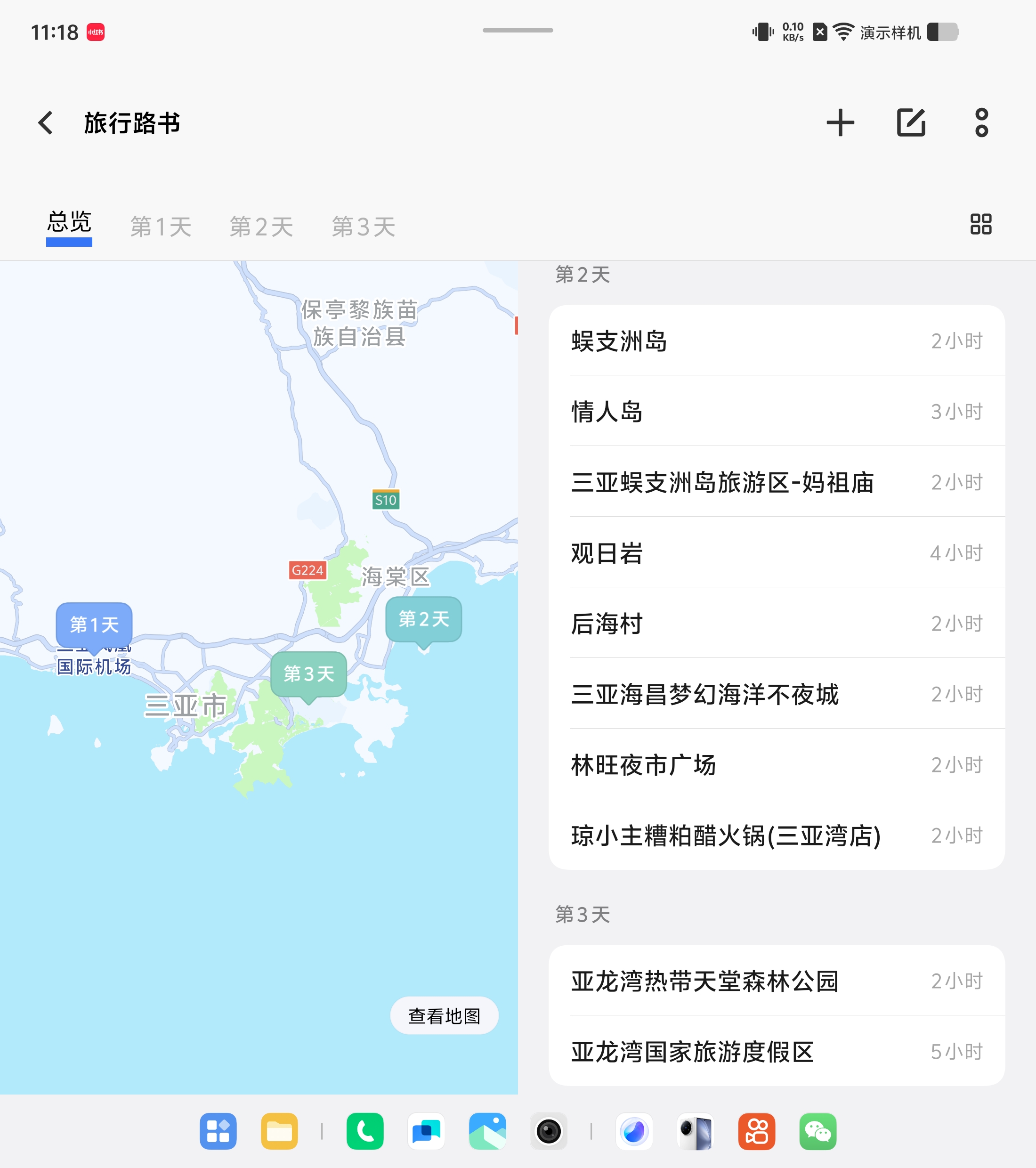Viewport: 1036px width, 1168px height.
Task: Select the 第2天 map marker
Action: (423, 619)
